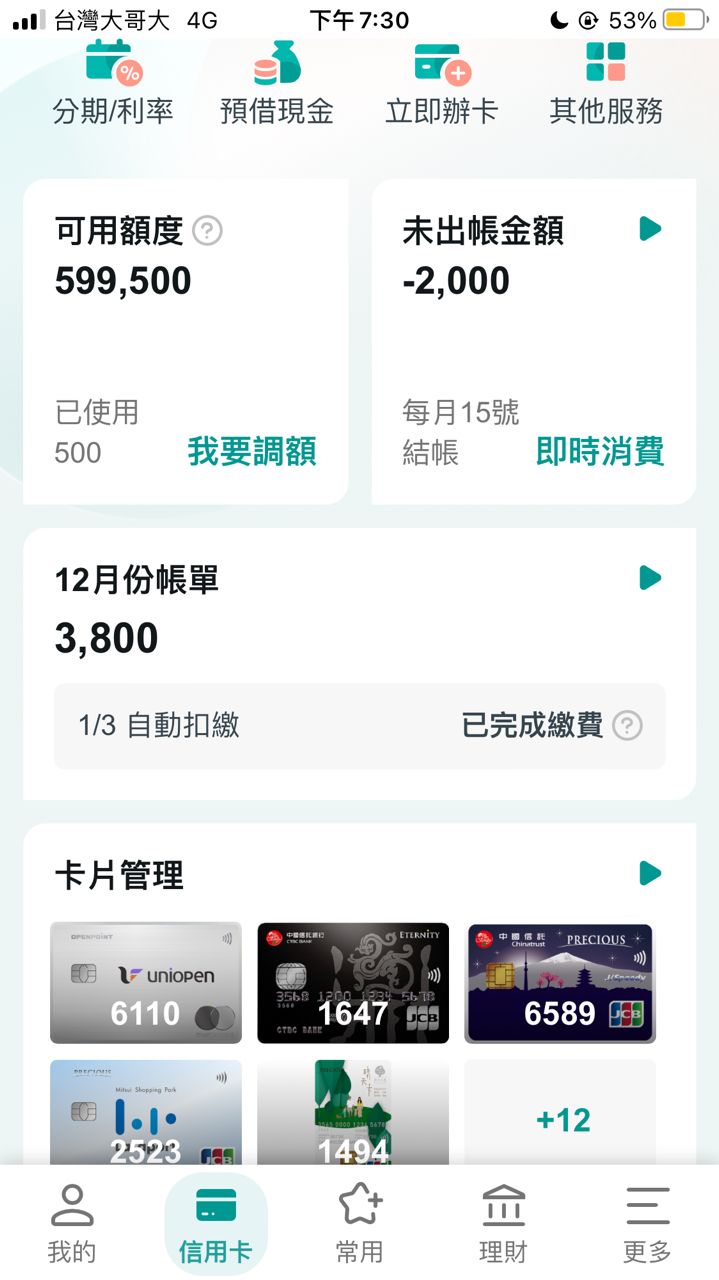
Task: Open 卡片管理 card management arrow
Action: [650, 873]
